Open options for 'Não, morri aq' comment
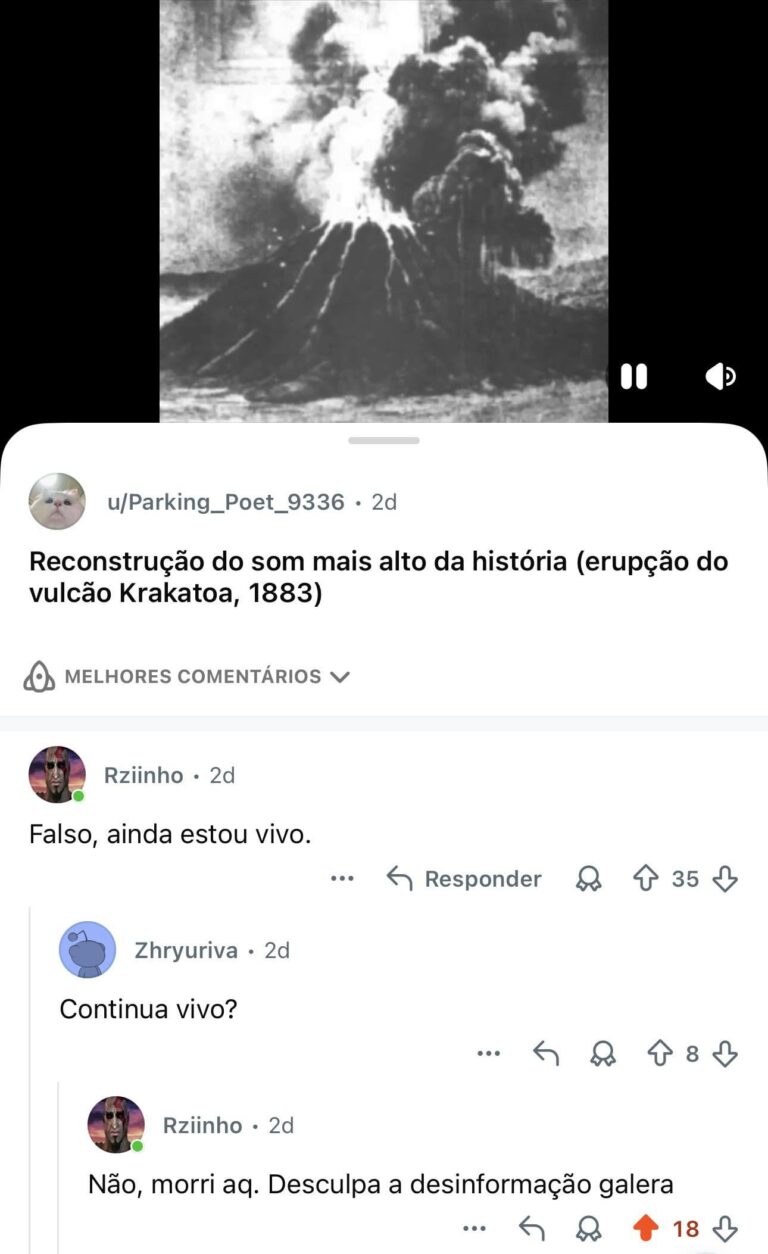 [x=476, y=1228]
